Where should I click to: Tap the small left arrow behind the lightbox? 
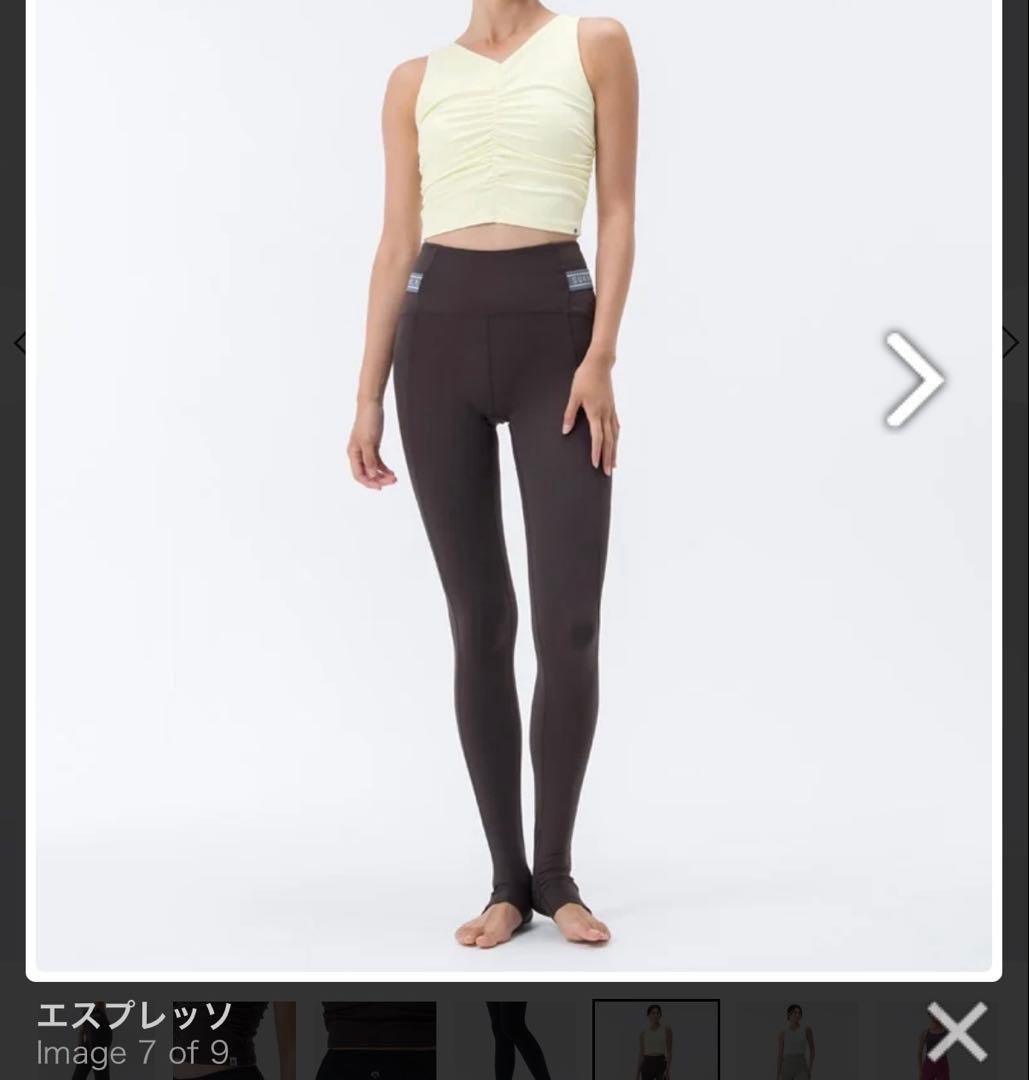point(18,344)
